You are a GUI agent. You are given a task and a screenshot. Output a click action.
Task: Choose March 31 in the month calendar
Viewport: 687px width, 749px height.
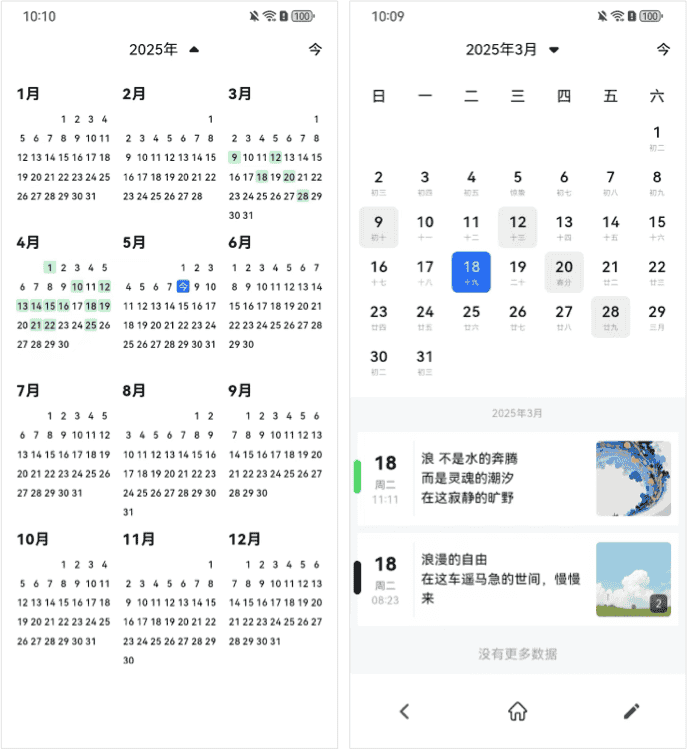pos(425,362)
